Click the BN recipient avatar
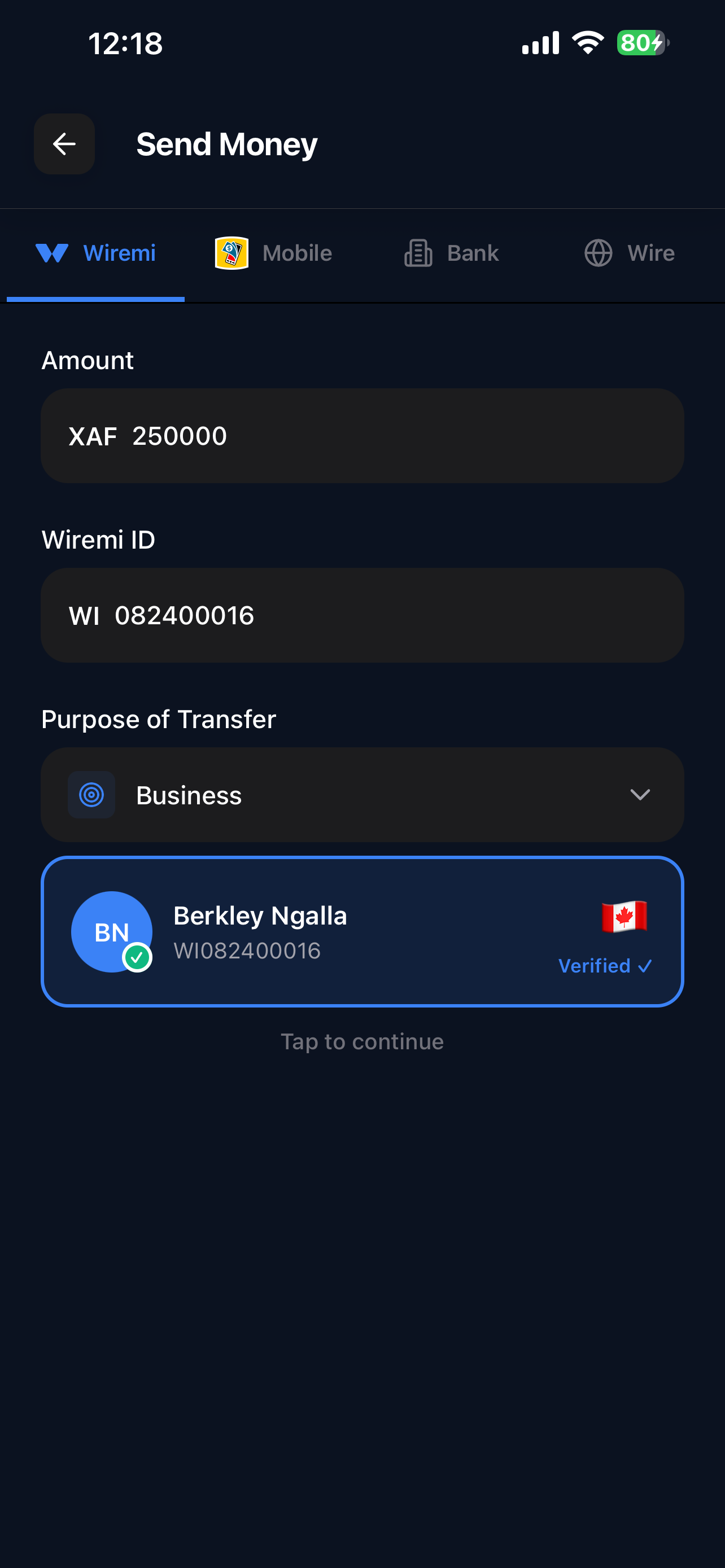Viewport: 725px width, 1568px height. pyautogui.click(x=111, y=931)
